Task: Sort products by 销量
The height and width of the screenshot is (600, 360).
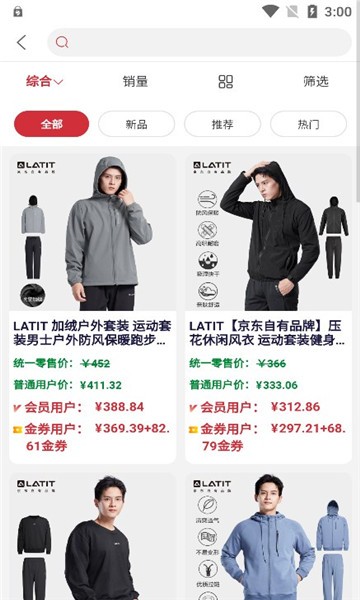Action: point(135,81)
